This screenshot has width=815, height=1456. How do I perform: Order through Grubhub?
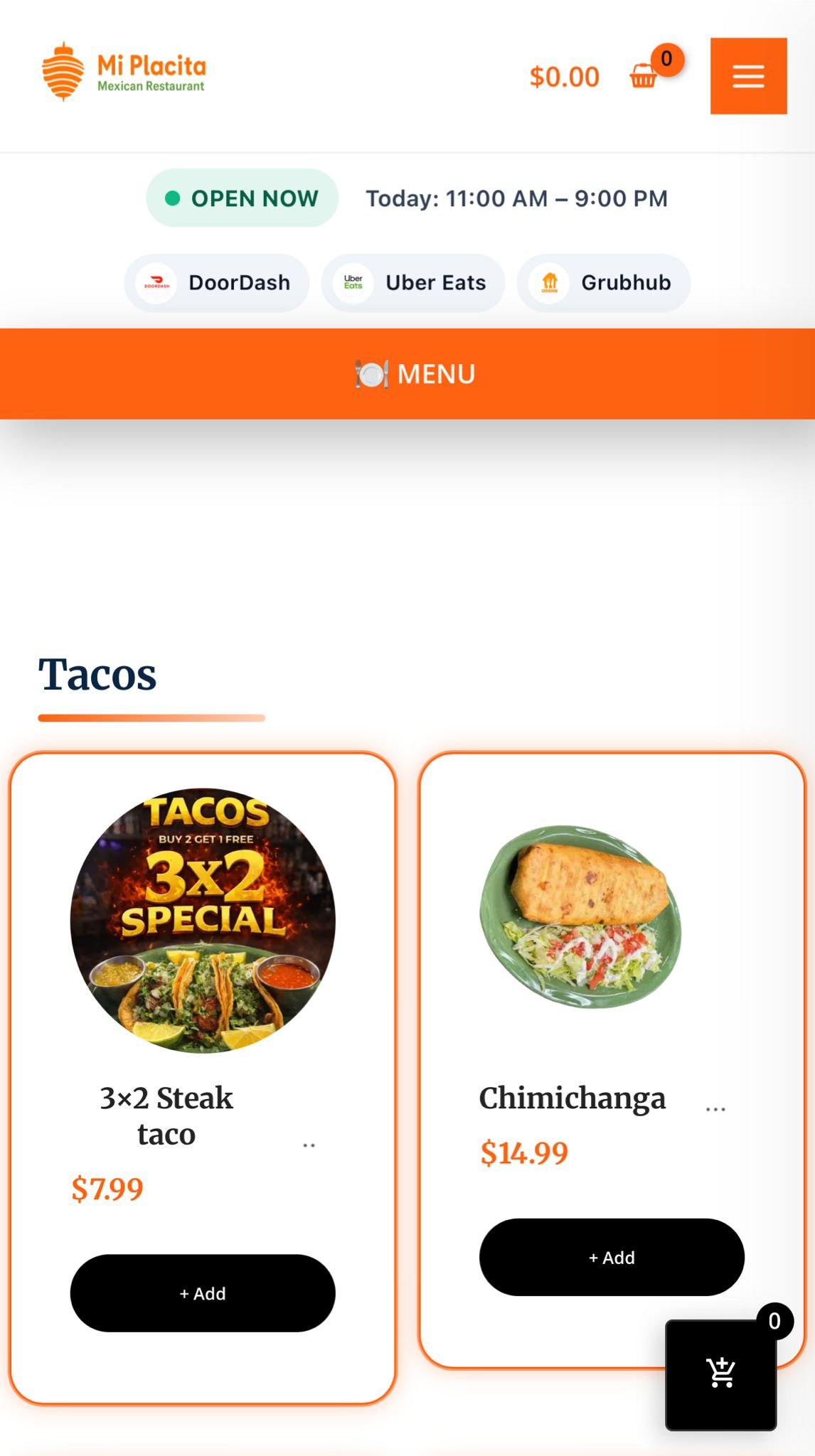coord(604,283)
